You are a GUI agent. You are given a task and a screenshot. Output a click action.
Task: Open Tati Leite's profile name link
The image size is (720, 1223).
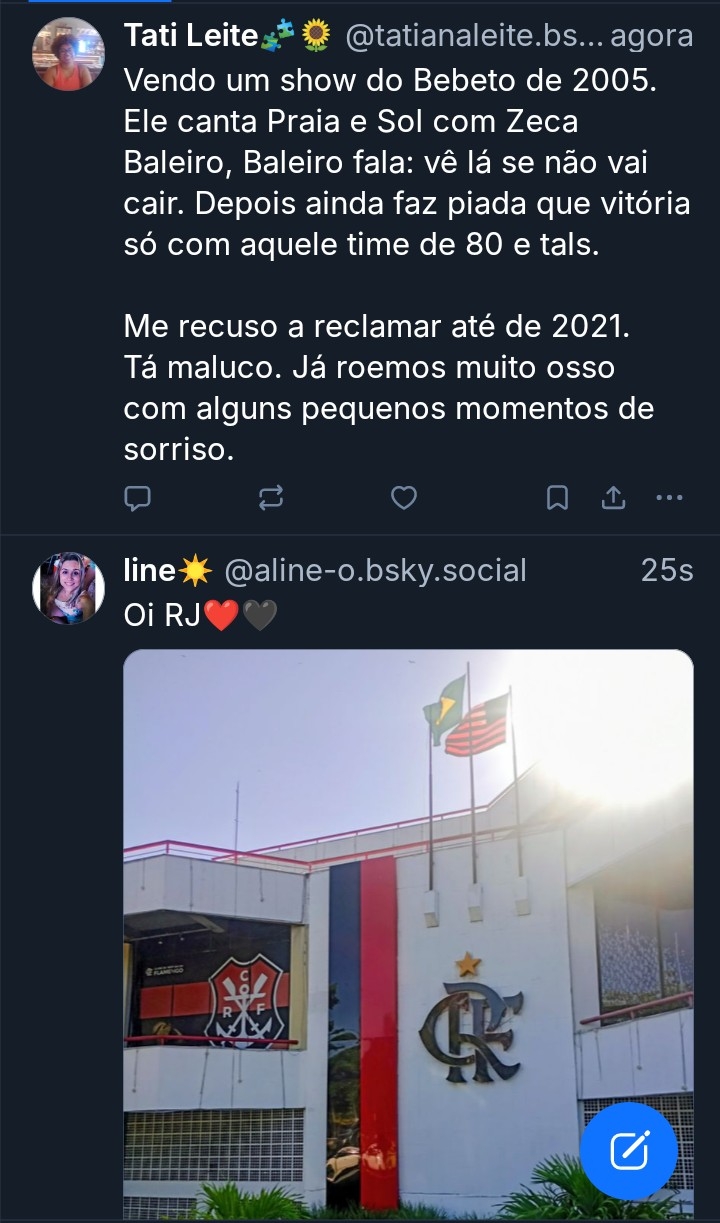[190, 37]
